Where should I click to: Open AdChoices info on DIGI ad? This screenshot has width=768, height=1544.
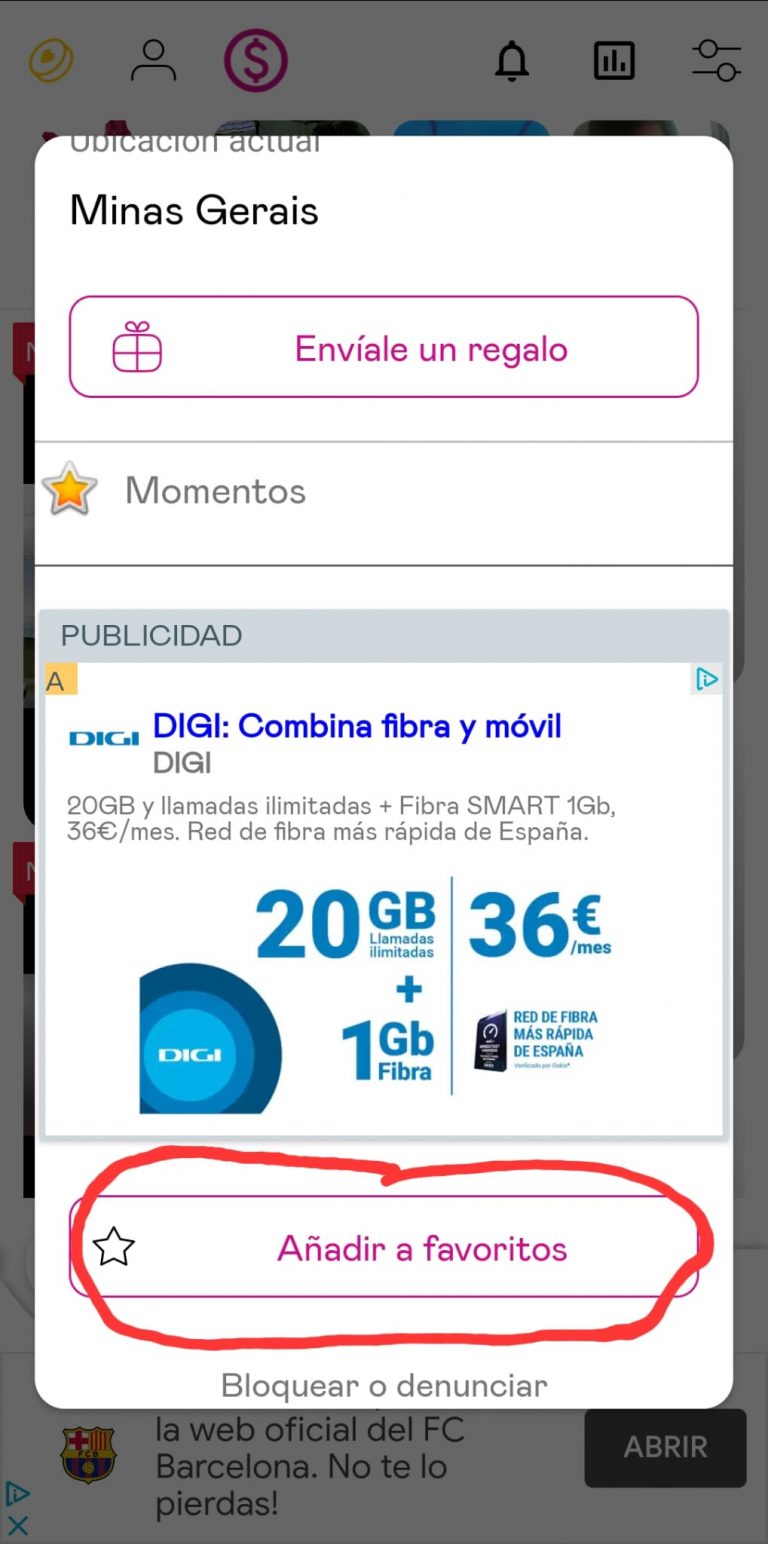pos(707,680)
